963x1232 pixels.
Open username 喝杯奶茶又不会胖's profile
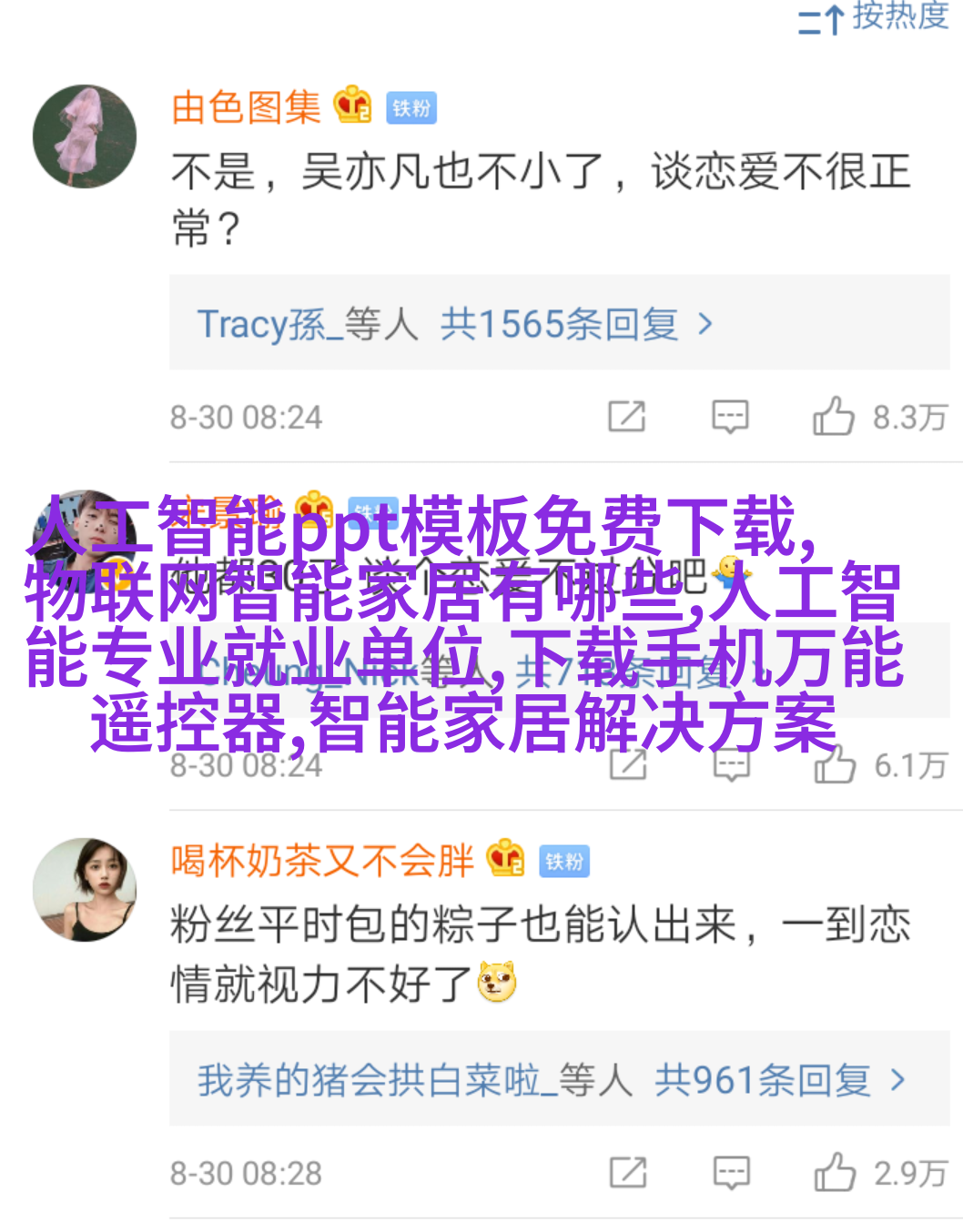click(322, 861)
